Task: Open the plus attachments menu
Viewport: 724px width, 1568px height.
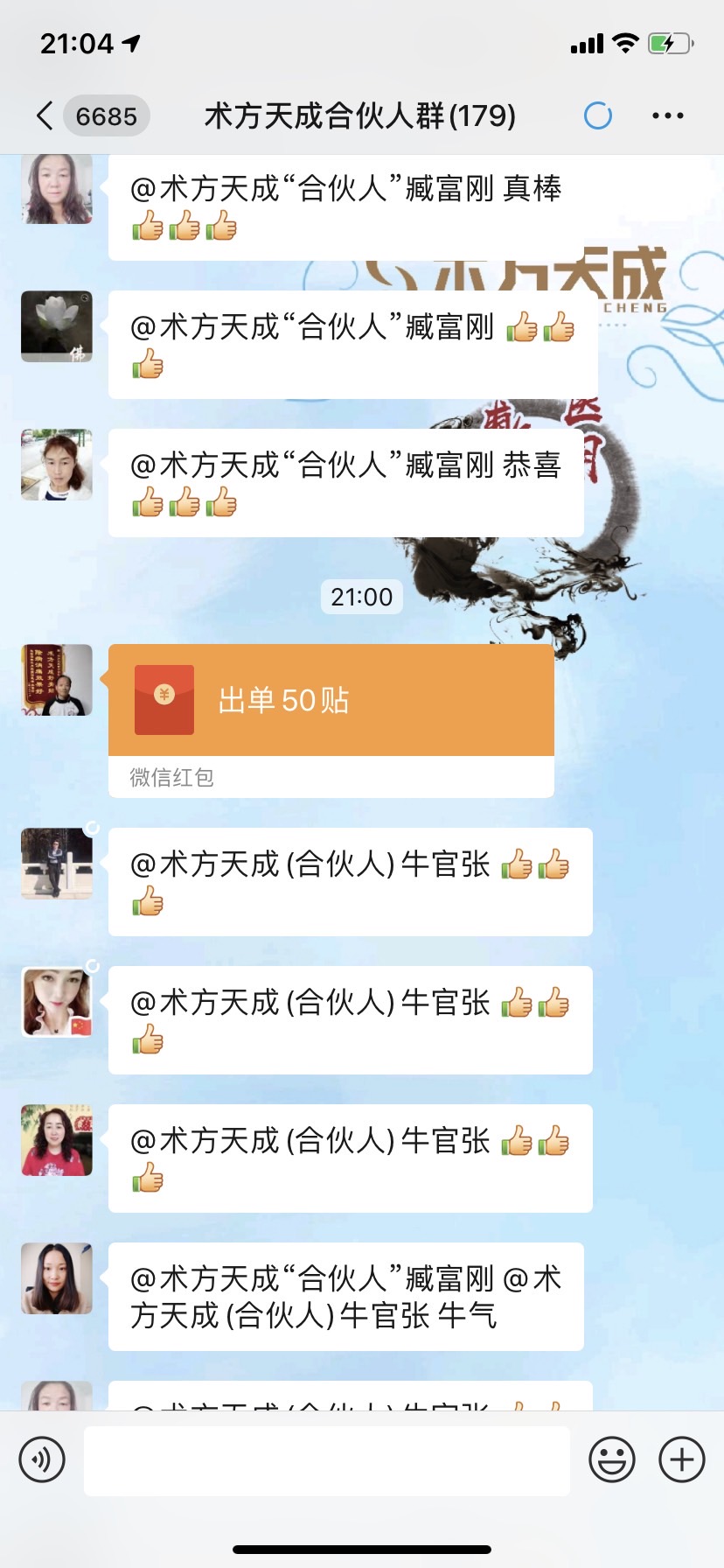Action: point(682,1459)
